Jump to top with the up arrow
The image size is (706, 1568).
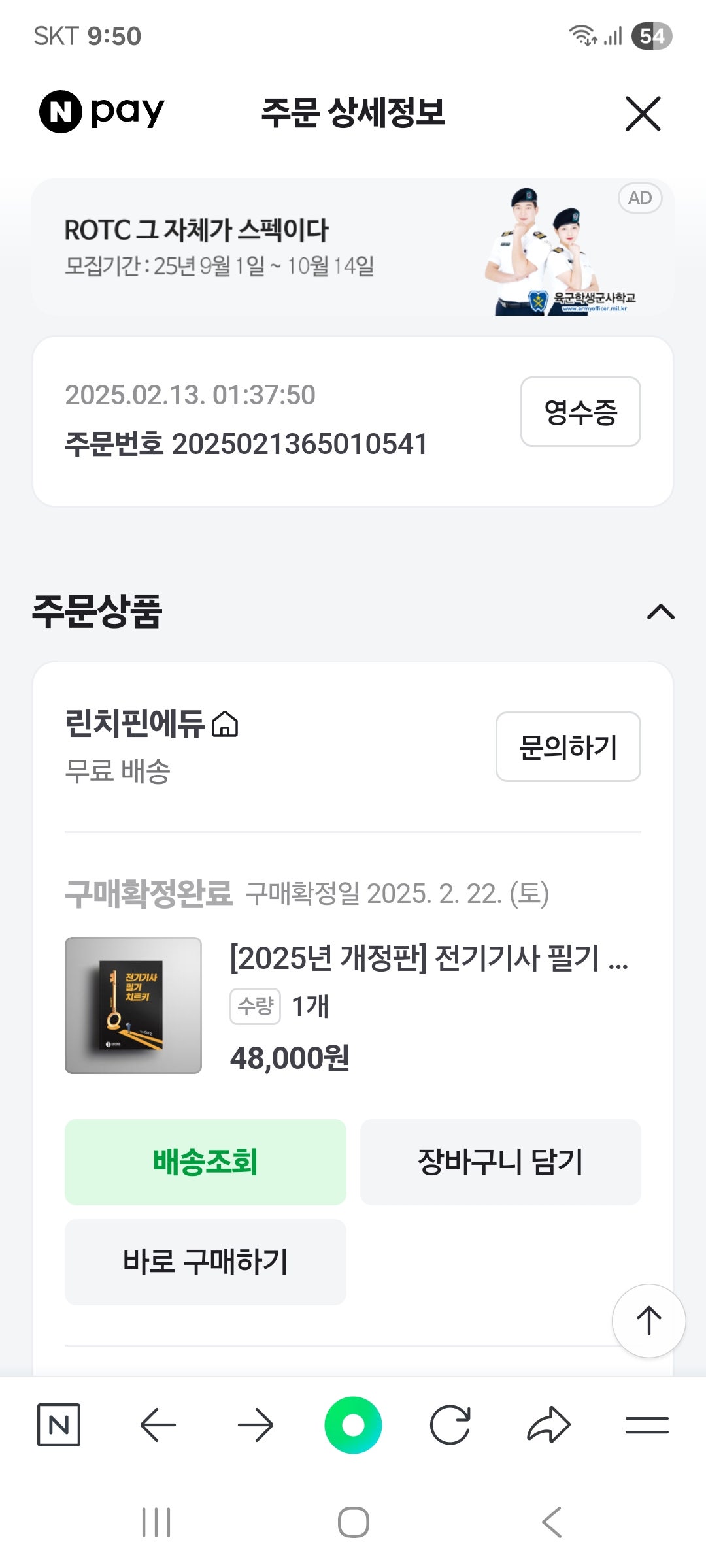pos(648,1320)
